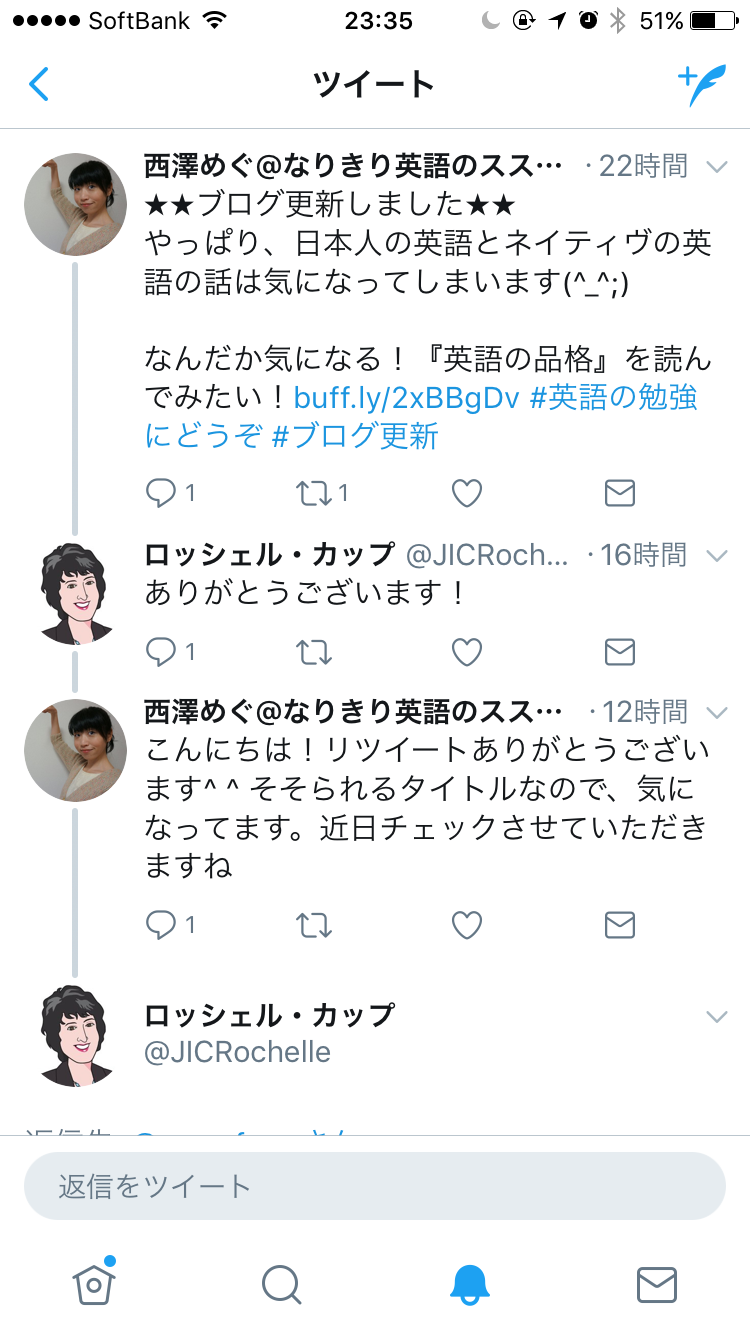Switch to the Messages tab
Image resolution: width=750 pixels, height=1334 pixels.
657,1284
